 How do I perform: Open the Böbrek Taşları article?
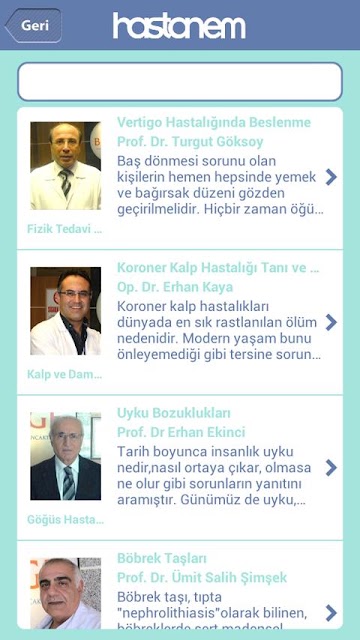pos(180,585)
